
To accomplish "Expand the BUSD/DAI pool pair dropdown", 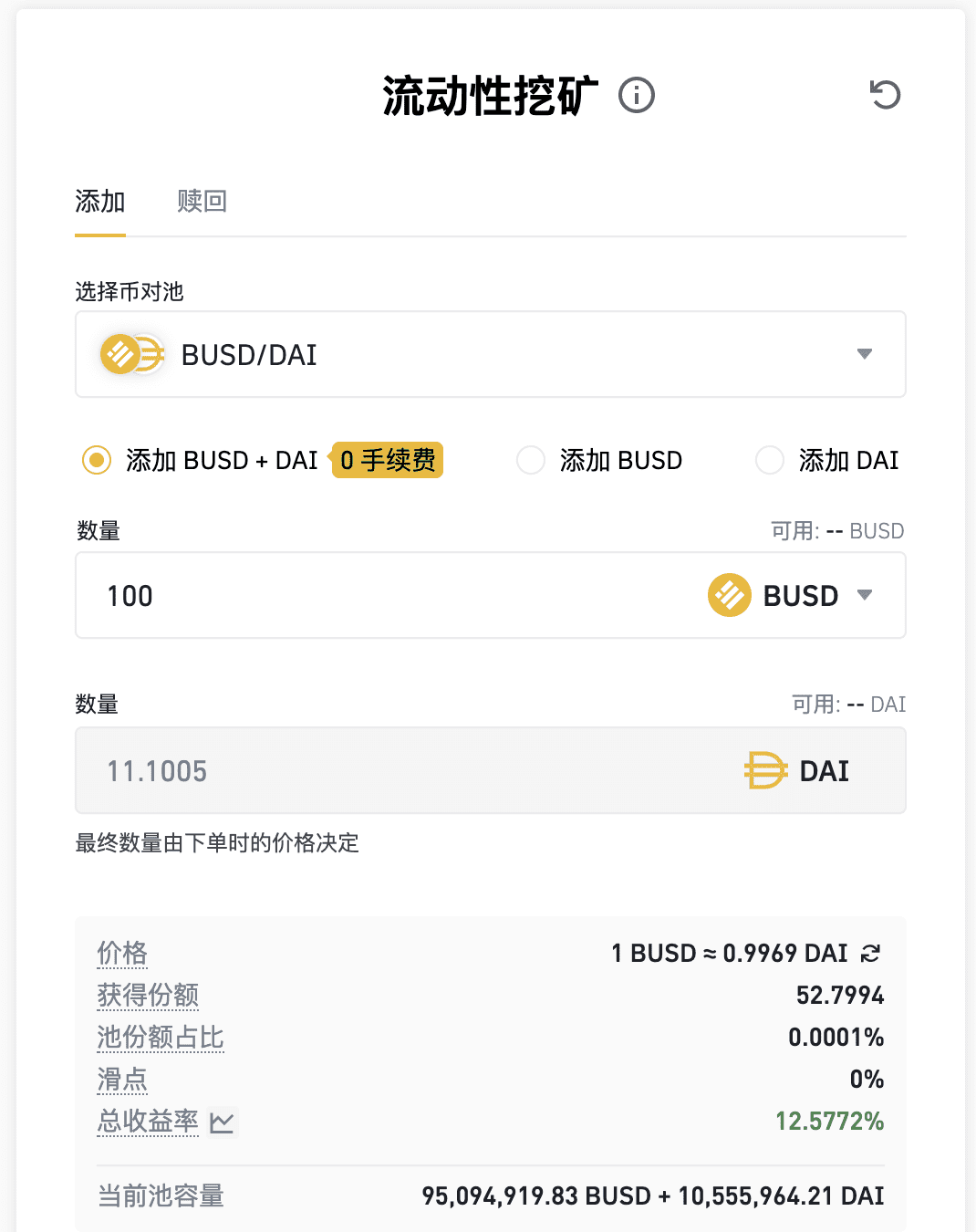I will coord(490,354).
